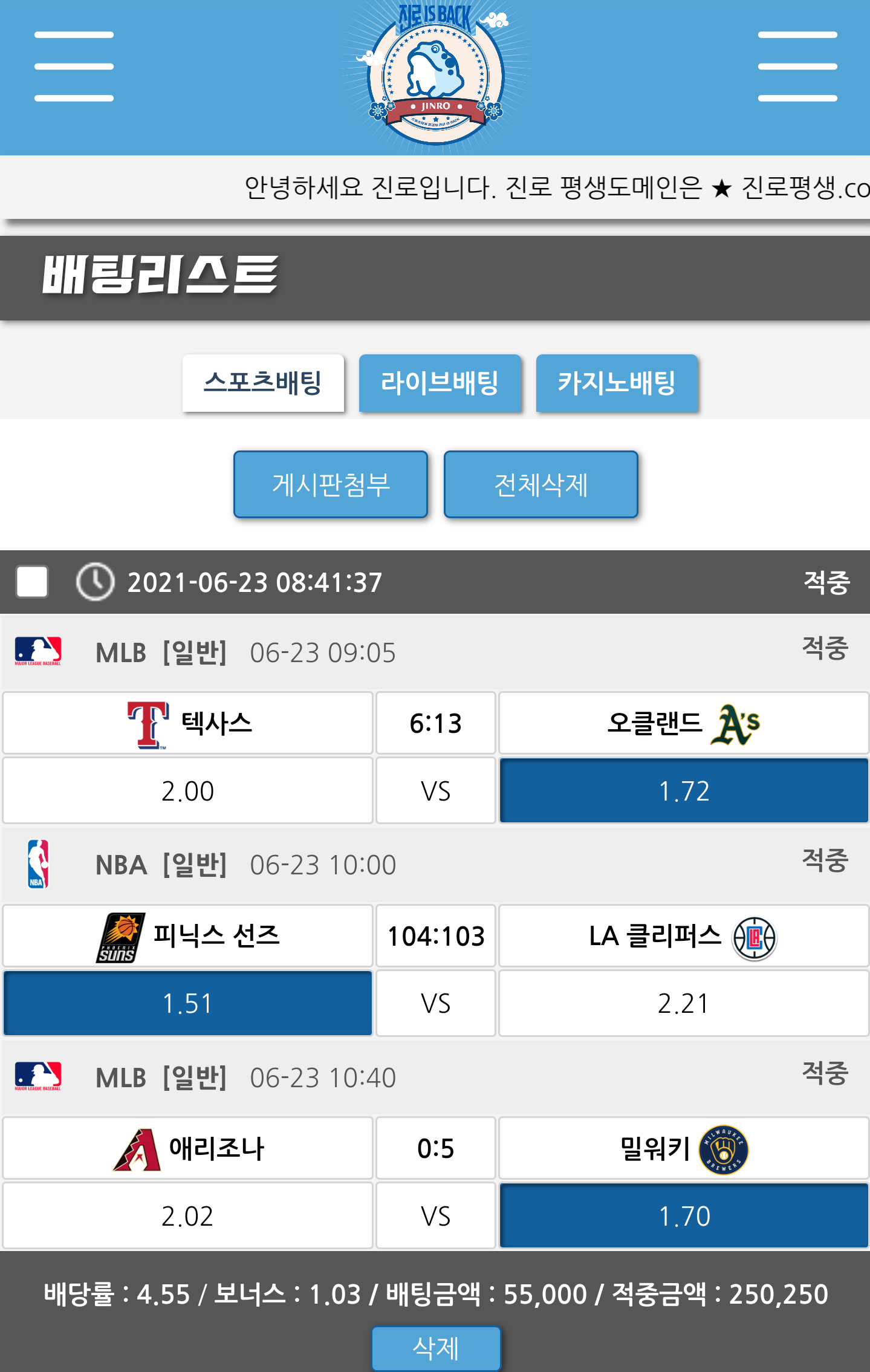This screenshot has width=870, height=1372.
Task: Switch to 스포츠배팅 tab
Action: pos(263,383)
